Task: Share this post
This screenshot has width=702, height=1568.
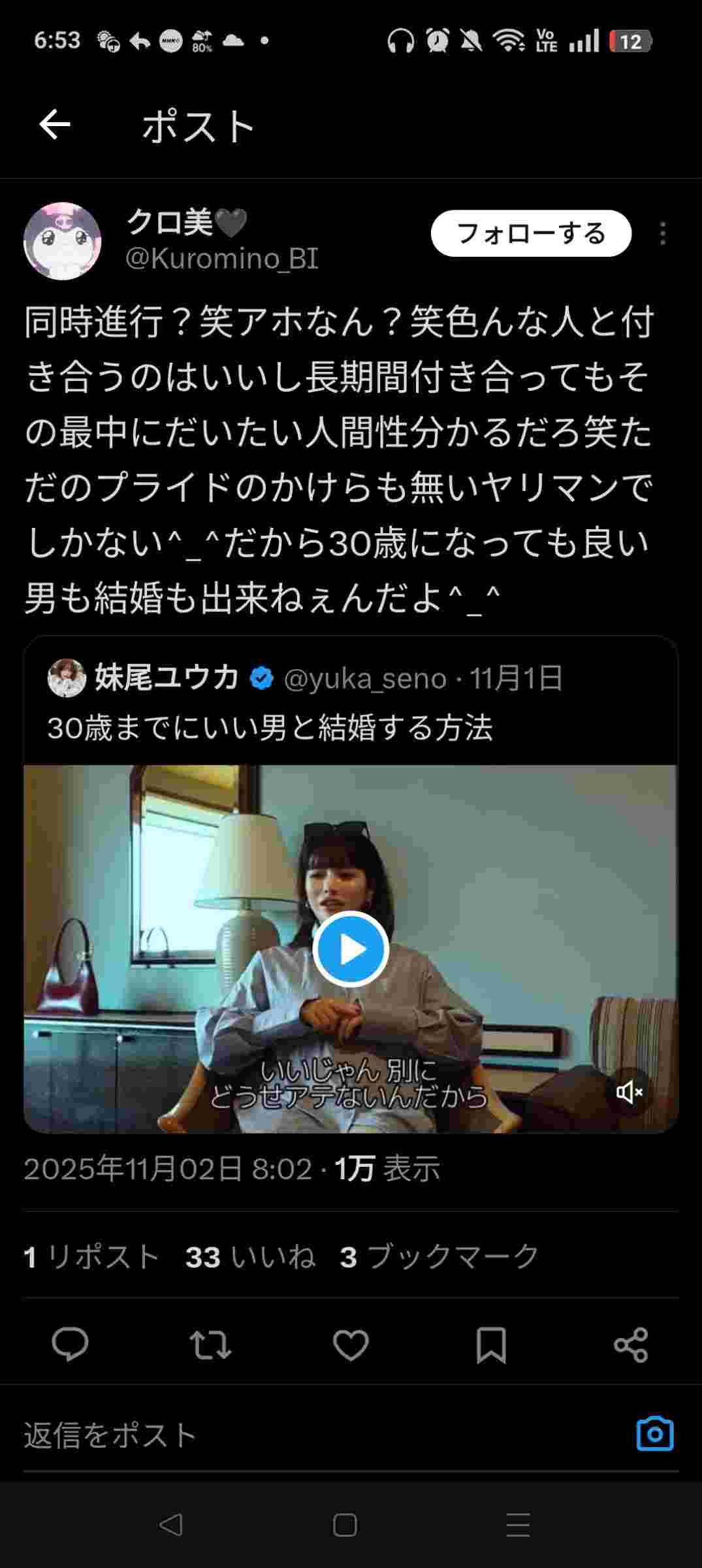Action: (x=631, y=1345)
